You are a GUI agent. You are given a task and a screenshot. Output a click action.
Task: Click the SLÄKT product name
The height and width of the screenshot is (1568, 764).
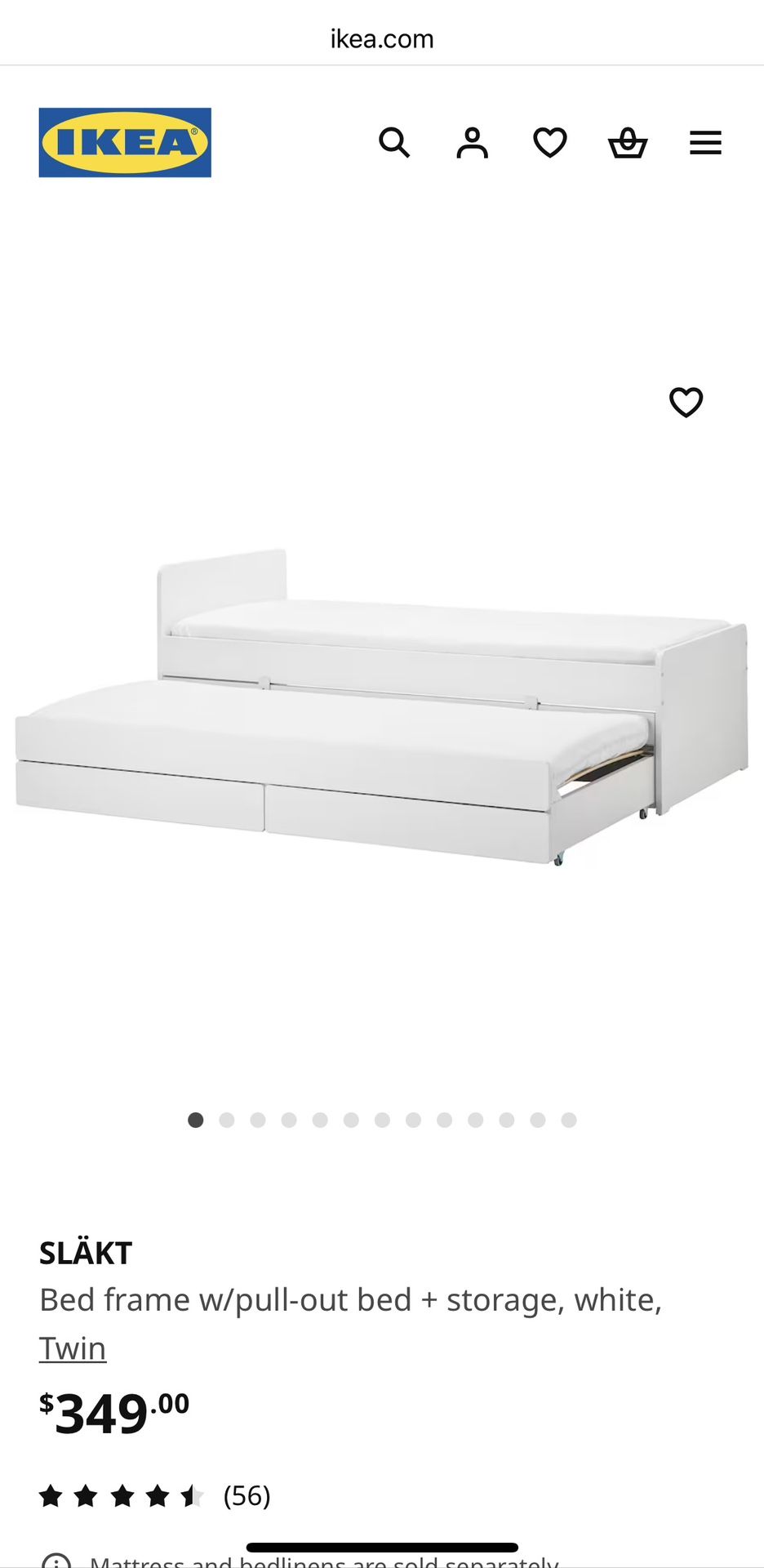pyautogui.click(x=85, y=1251)
